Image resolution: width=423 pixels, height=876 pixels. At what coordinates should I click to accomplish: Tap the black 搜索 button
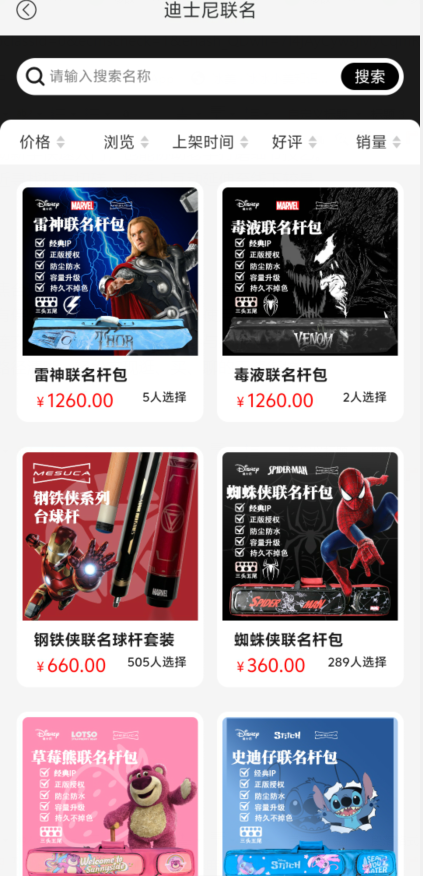(x=370, y=77)
